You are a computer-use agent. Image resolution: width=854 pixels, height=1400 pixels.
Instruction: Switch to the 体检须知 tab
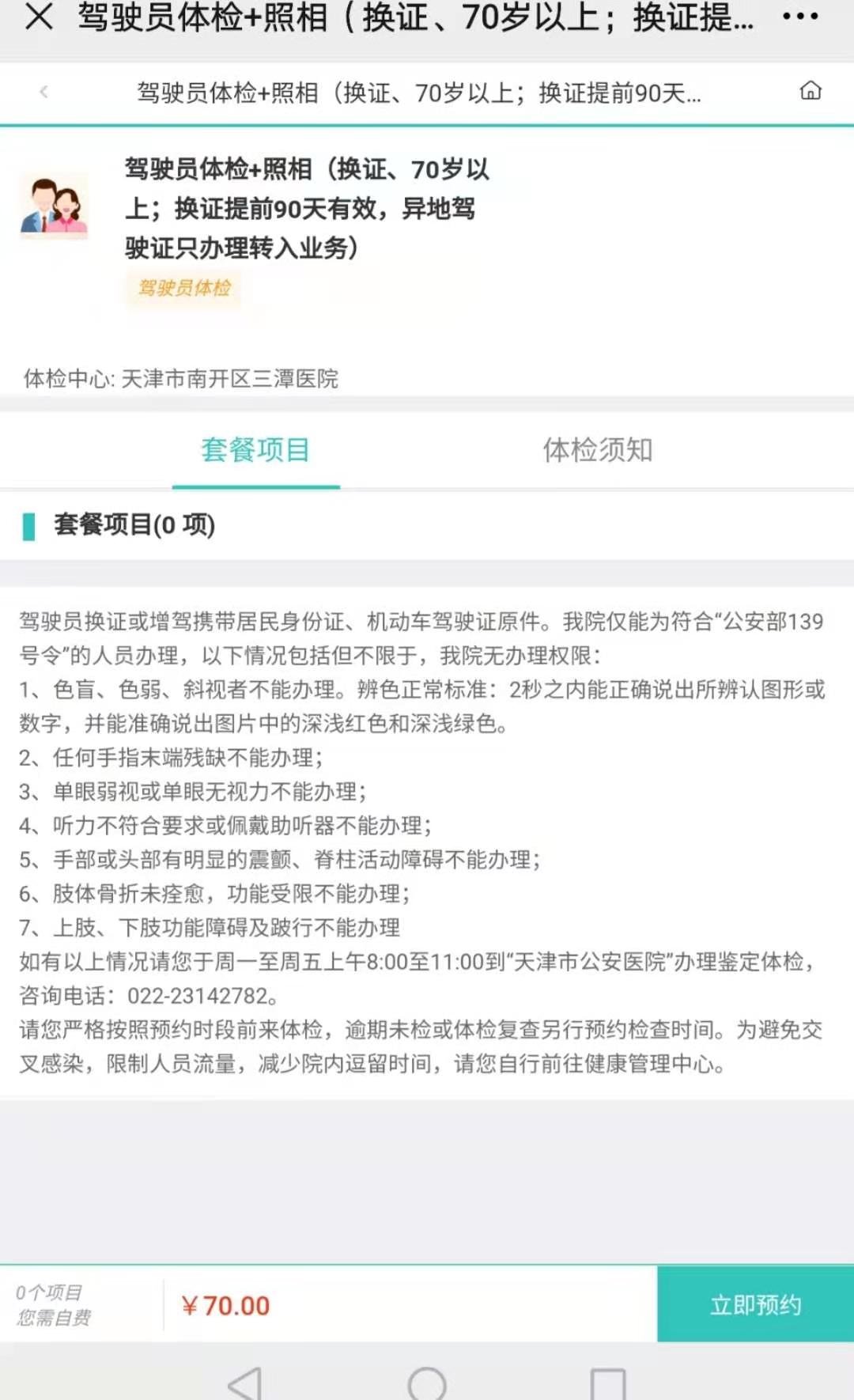tap(597, 450)
